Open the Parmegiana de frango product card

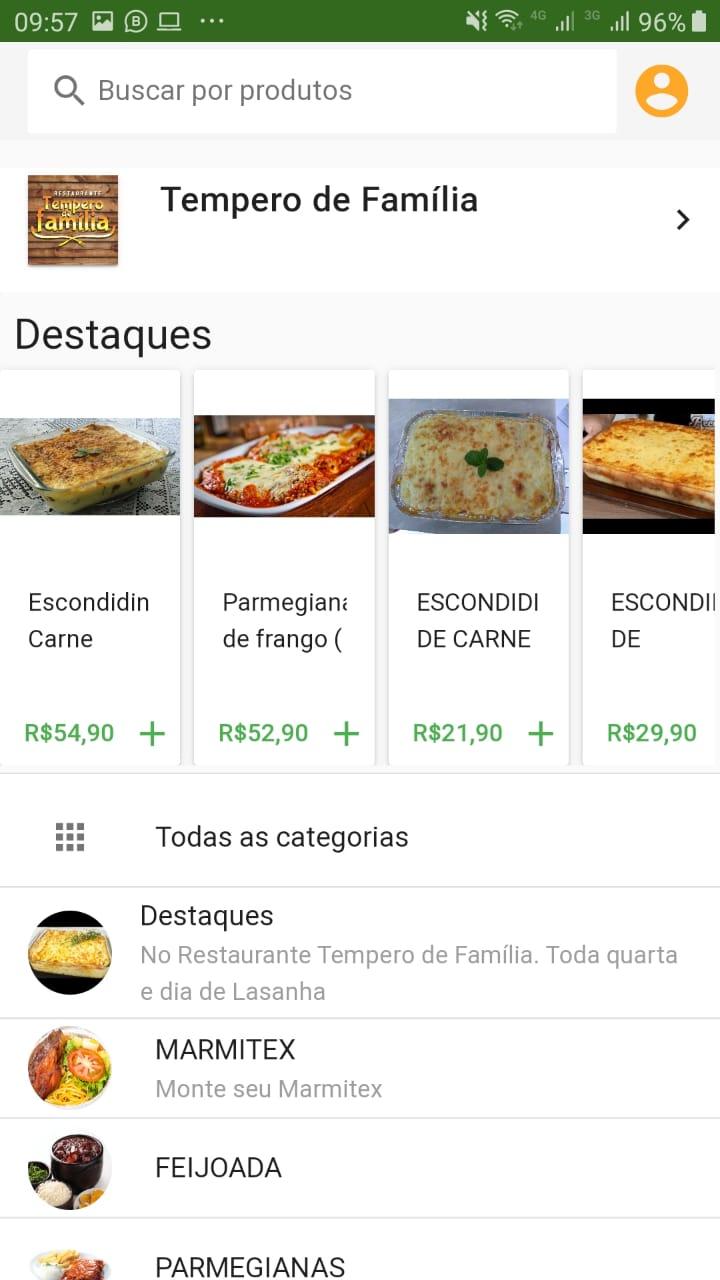click(284, 568)
